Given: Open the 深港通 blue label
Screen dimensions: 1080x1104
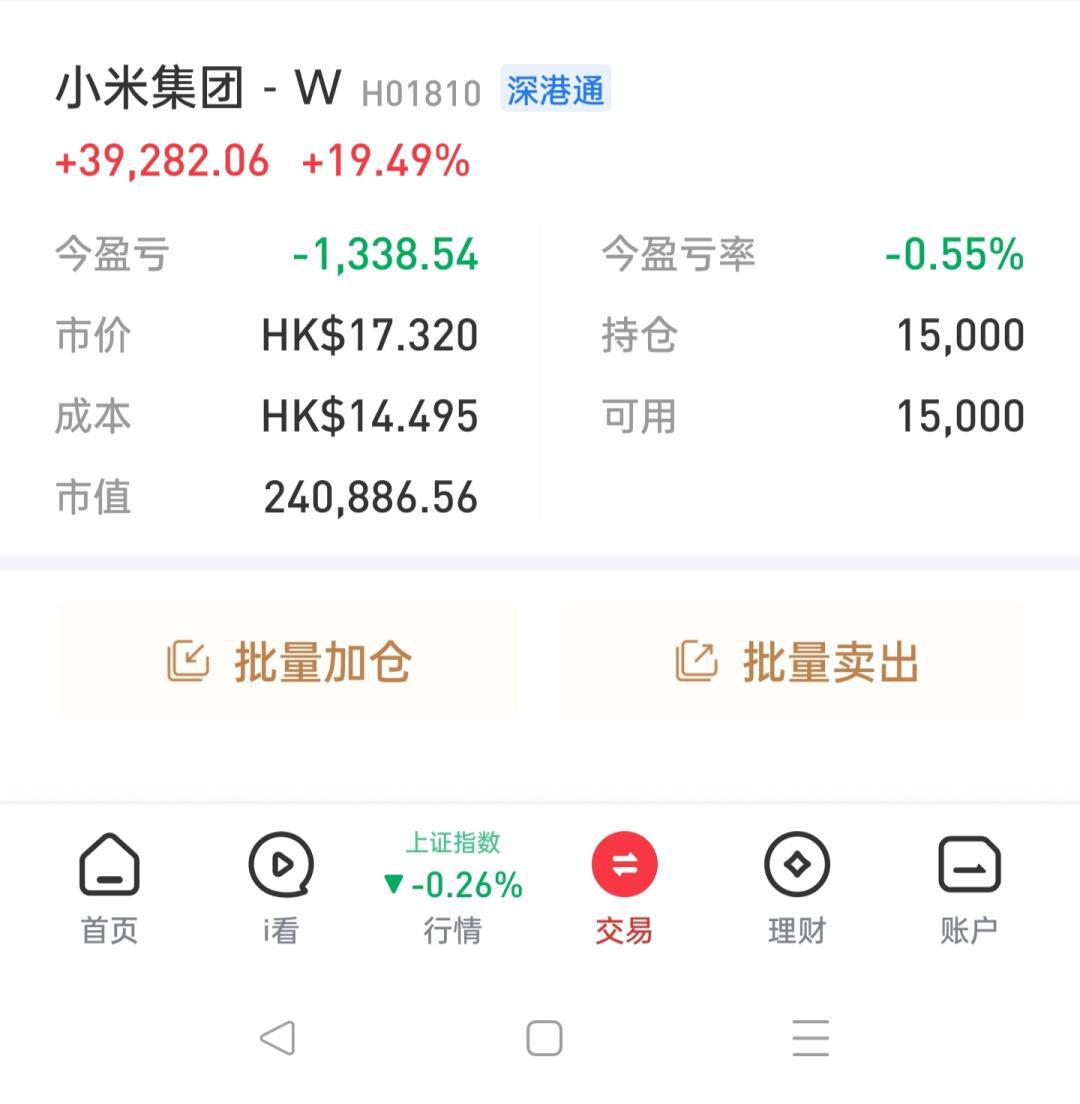Looking at the screenshot, I should tap(556, 90).
